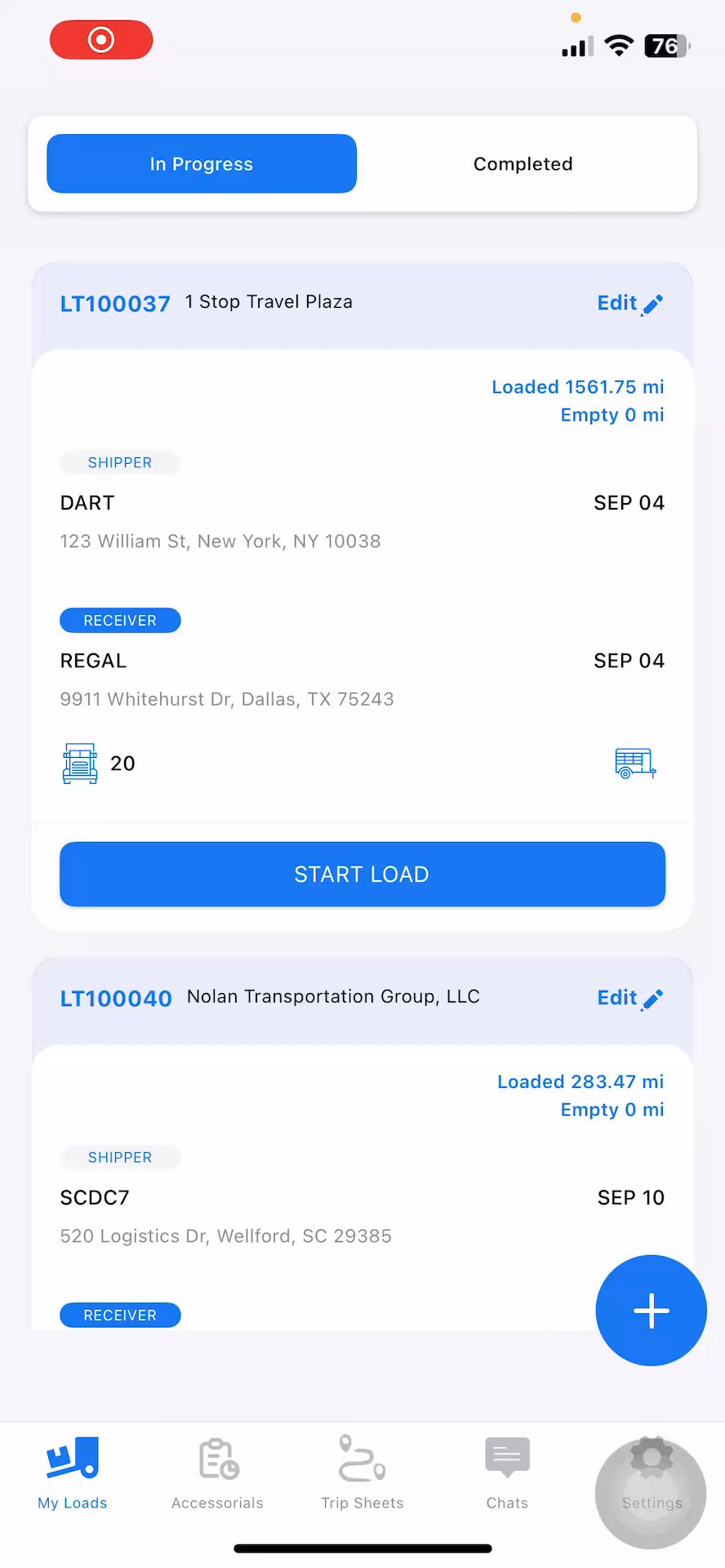Select the In Progress tab
This screenshot has width=725, height=1568.
[x=202, y=164]
